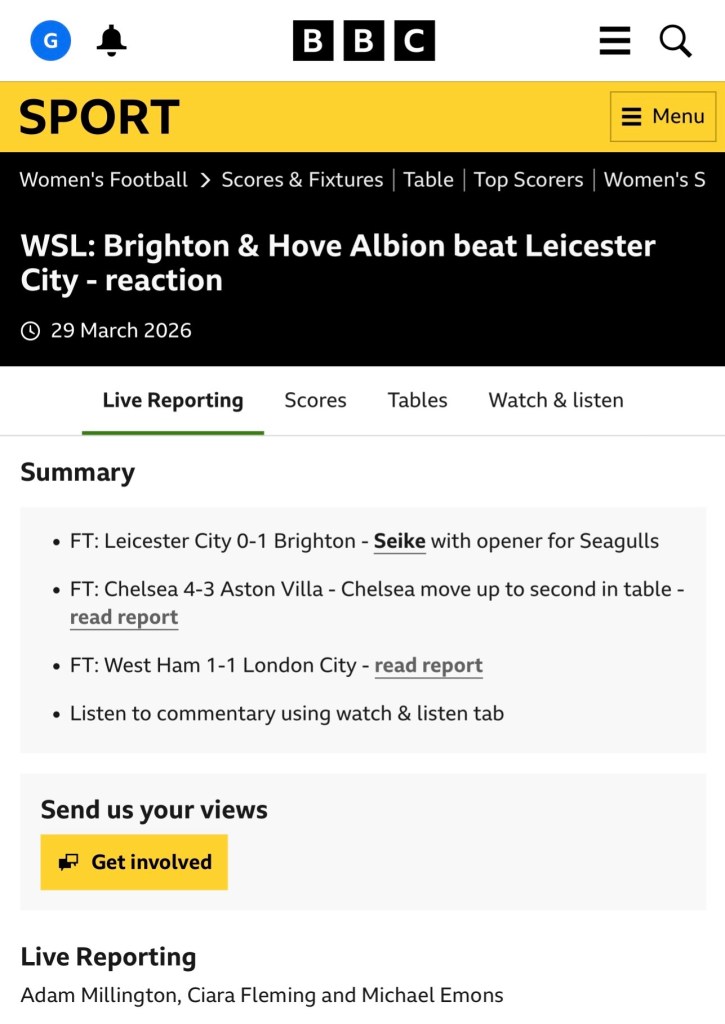The width and height of the screenshot is (725, 1024).
Task: Select the Live Reporting tab
Action: pos(173,401)
